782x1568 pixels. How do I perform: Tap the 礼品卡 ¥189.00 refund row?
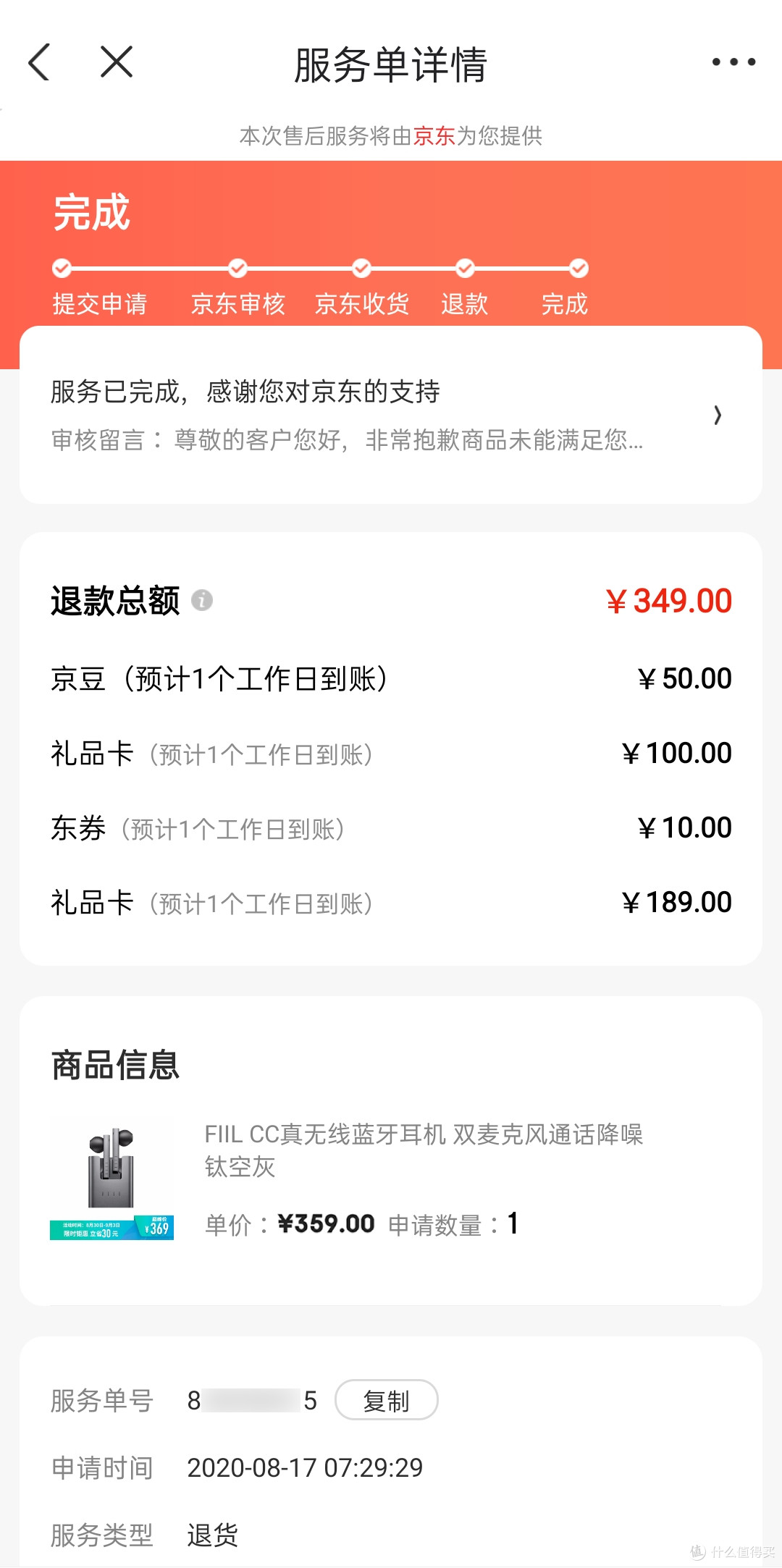(x=391, y=901)
